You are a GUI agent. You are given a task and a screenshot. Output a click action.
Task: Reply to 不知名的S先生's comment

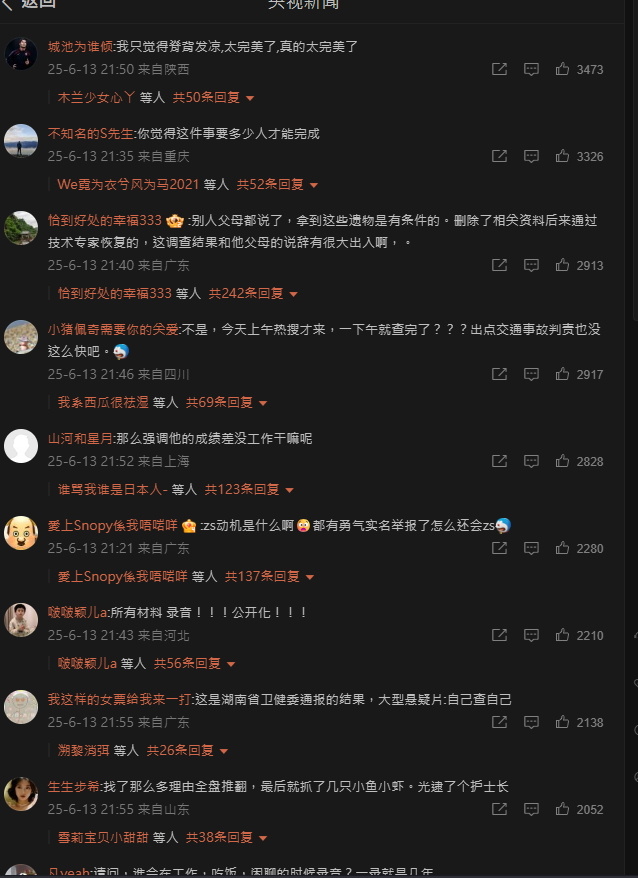coord(531,156)
